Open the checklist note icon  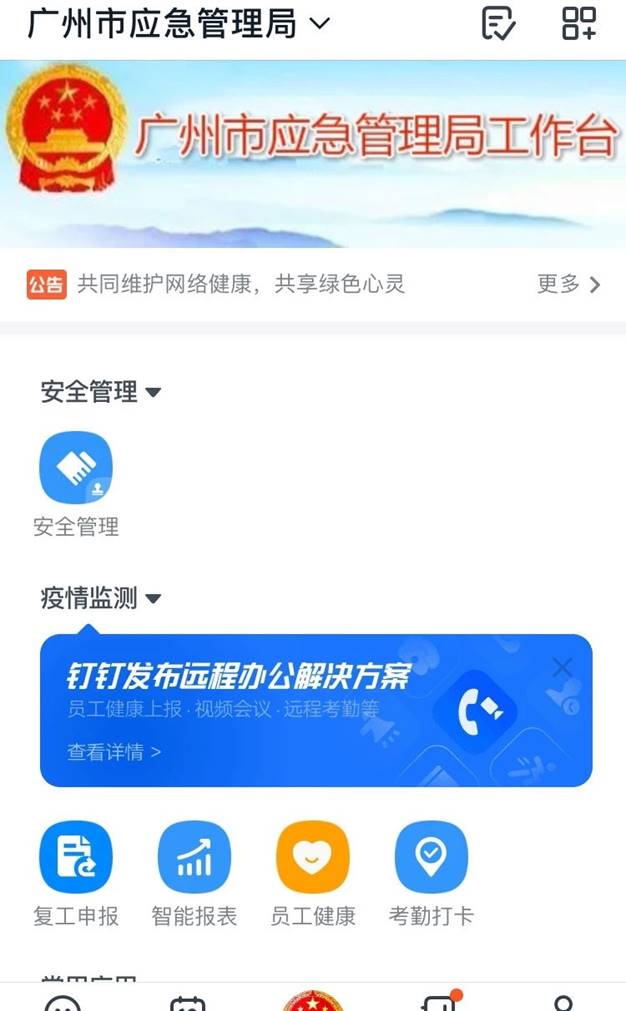coord(497,23)
